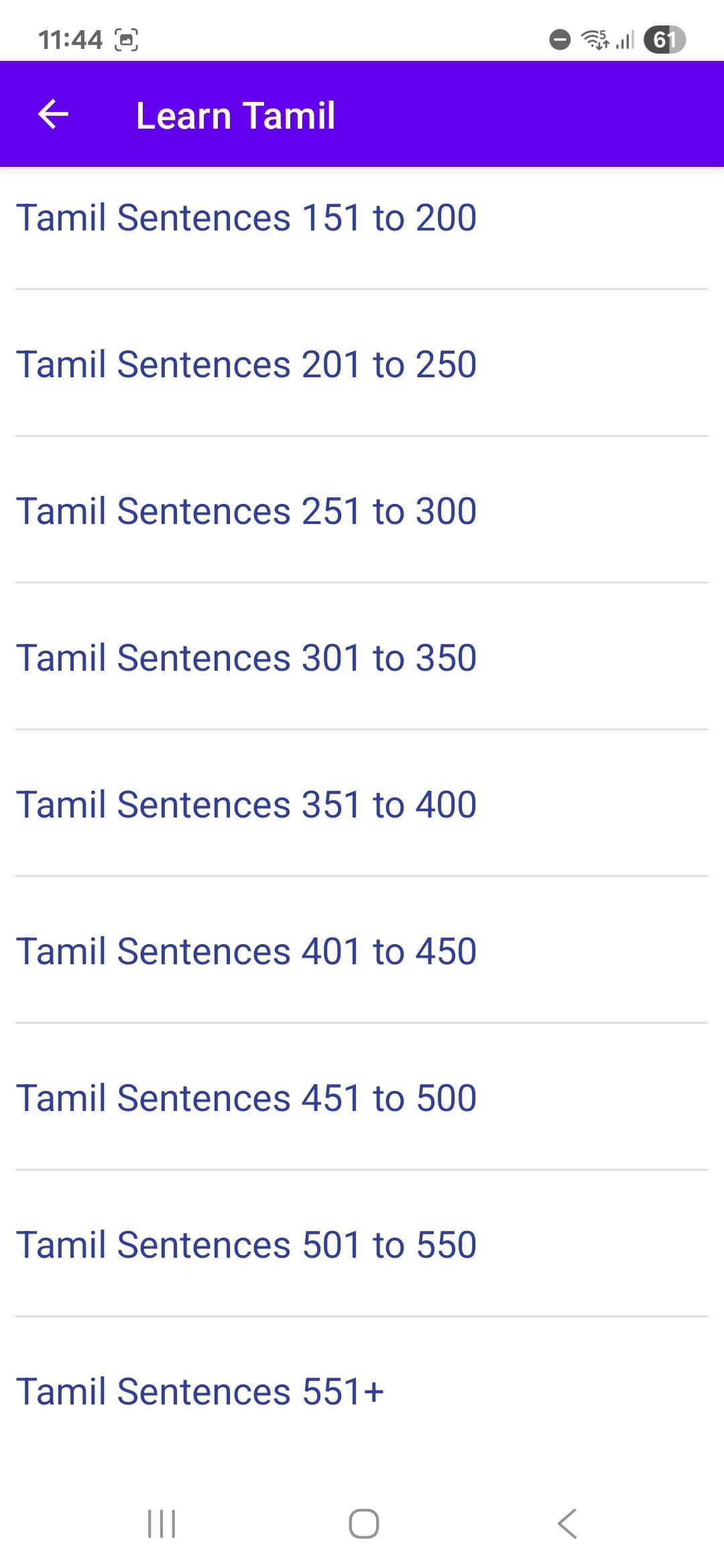Open Tamil Sentences 501 to 550
The height and width of the screenshot is (1568, 724).
click(246, 1246)
